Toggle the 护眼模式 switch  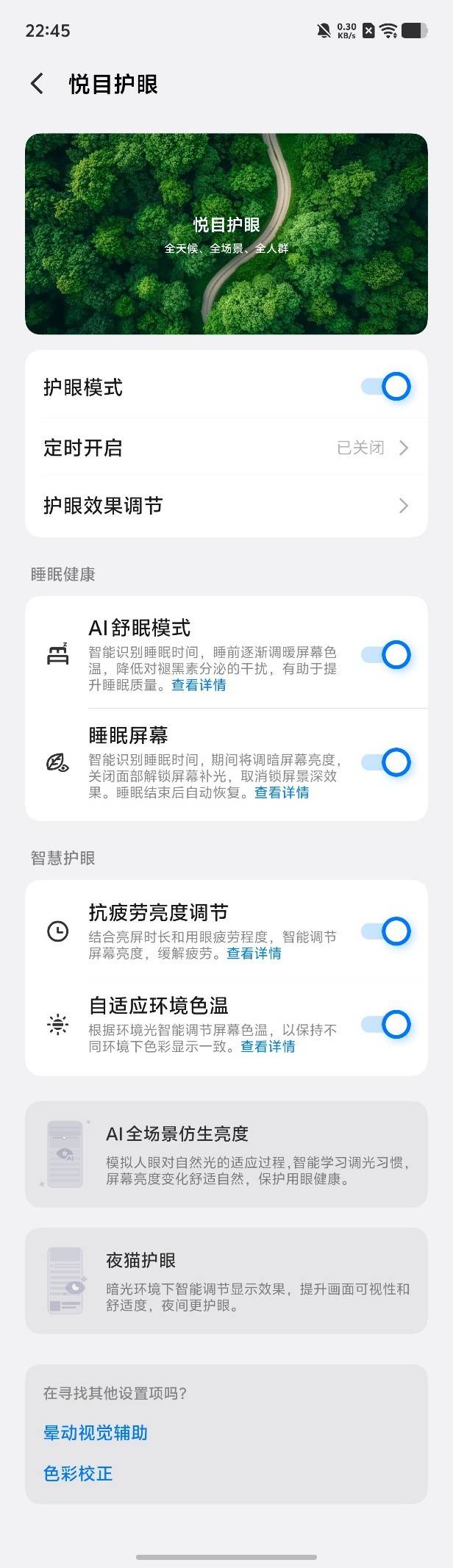(x=386, y=387)
